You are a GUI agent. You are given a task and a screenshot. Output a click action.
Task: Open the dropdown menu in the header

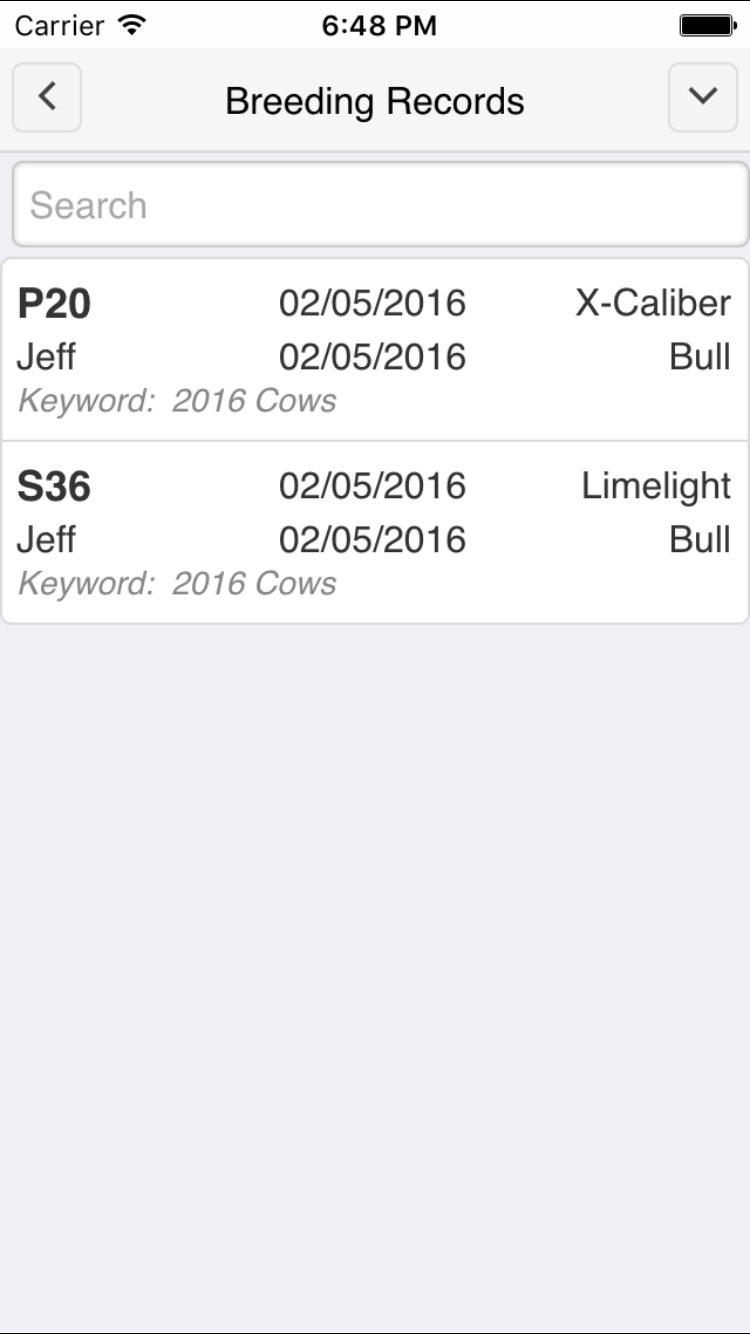coord(703,98)
